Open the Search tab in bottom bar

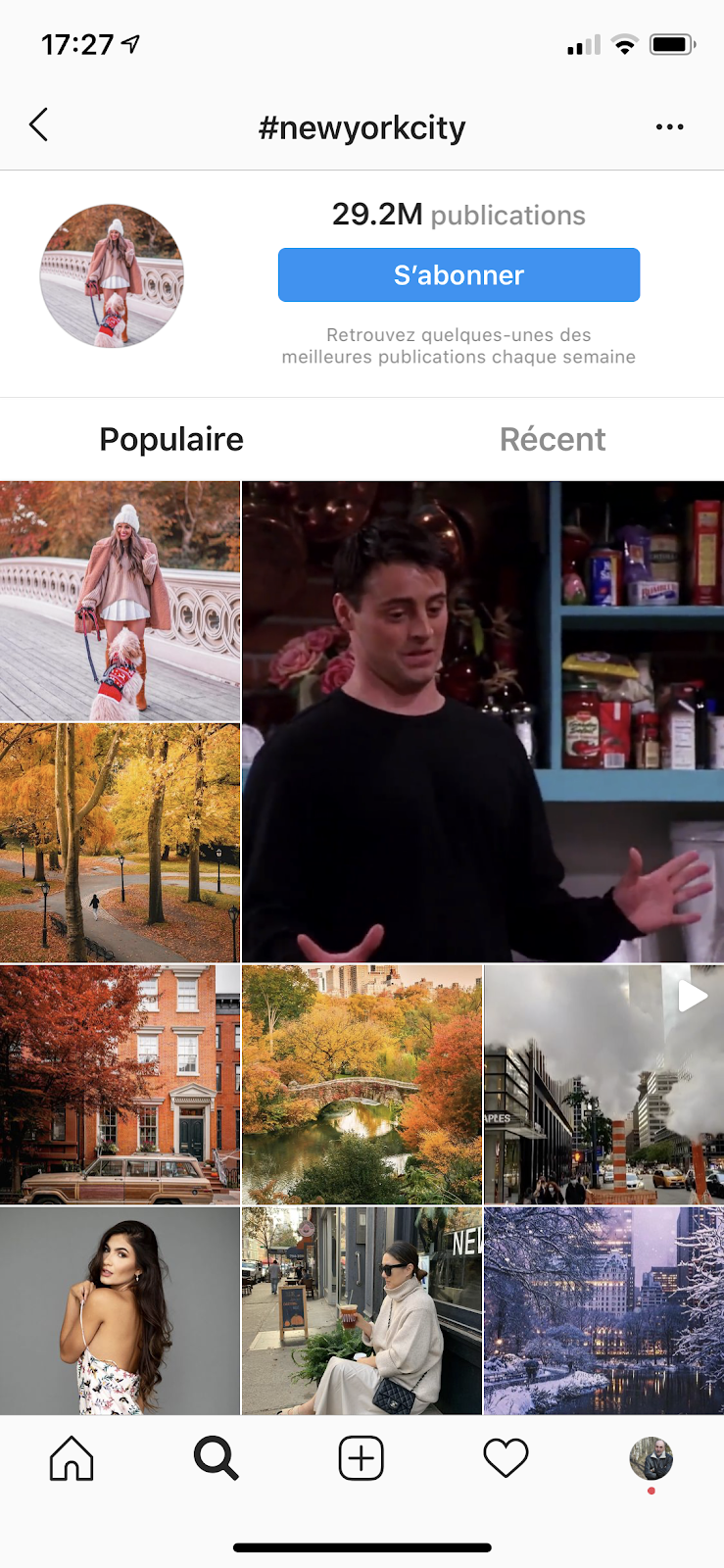(216, 1458)
